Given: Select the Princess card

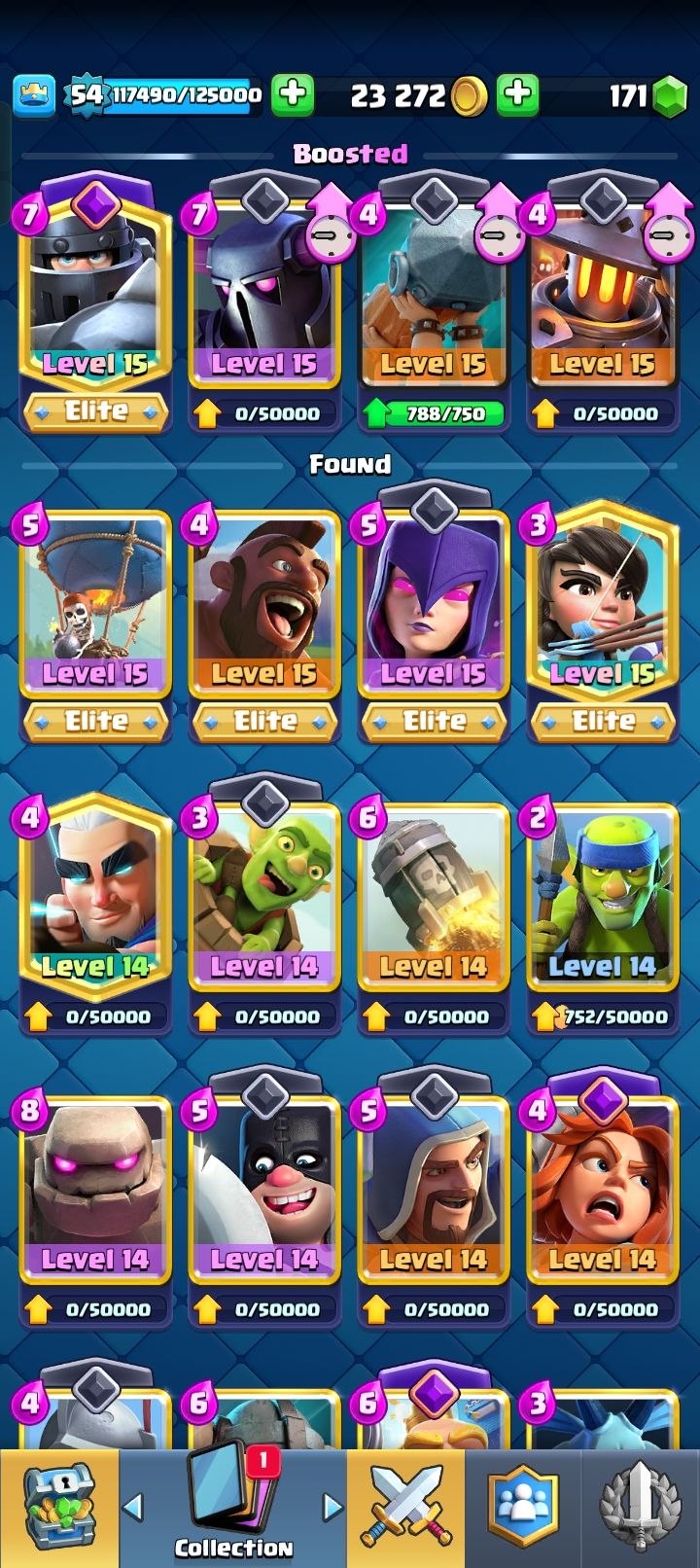Looking at the screenshot, I should tap(602, 603).
